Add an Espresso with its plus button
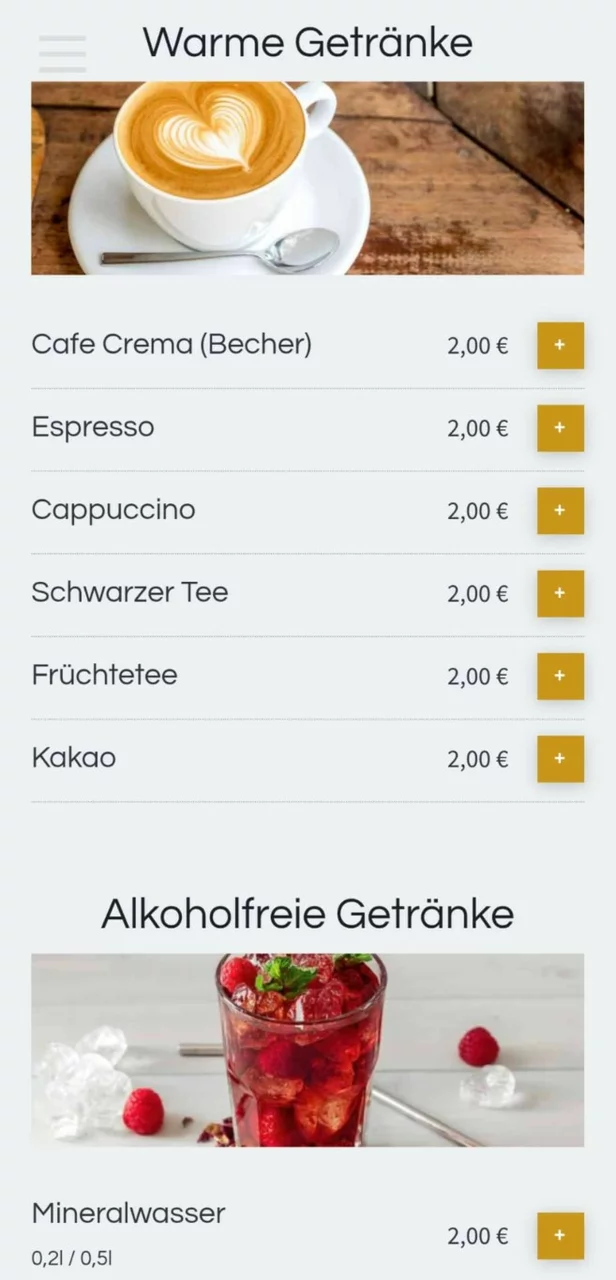Viewport: 616px width, 1280px height. pyautogui.click(x=560, y=428)
